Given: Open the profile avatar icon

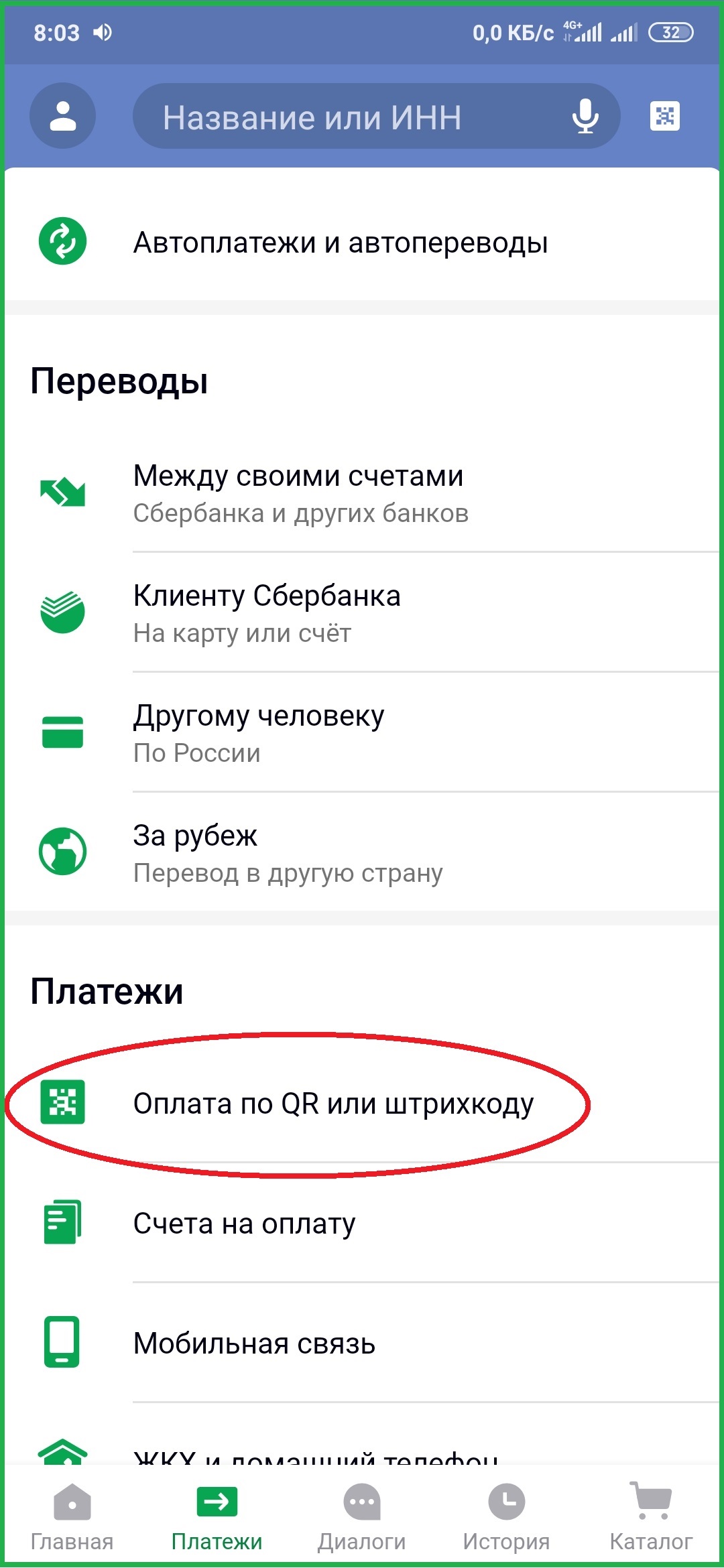Looking at the screenshot, I should [x=62, y=116].
